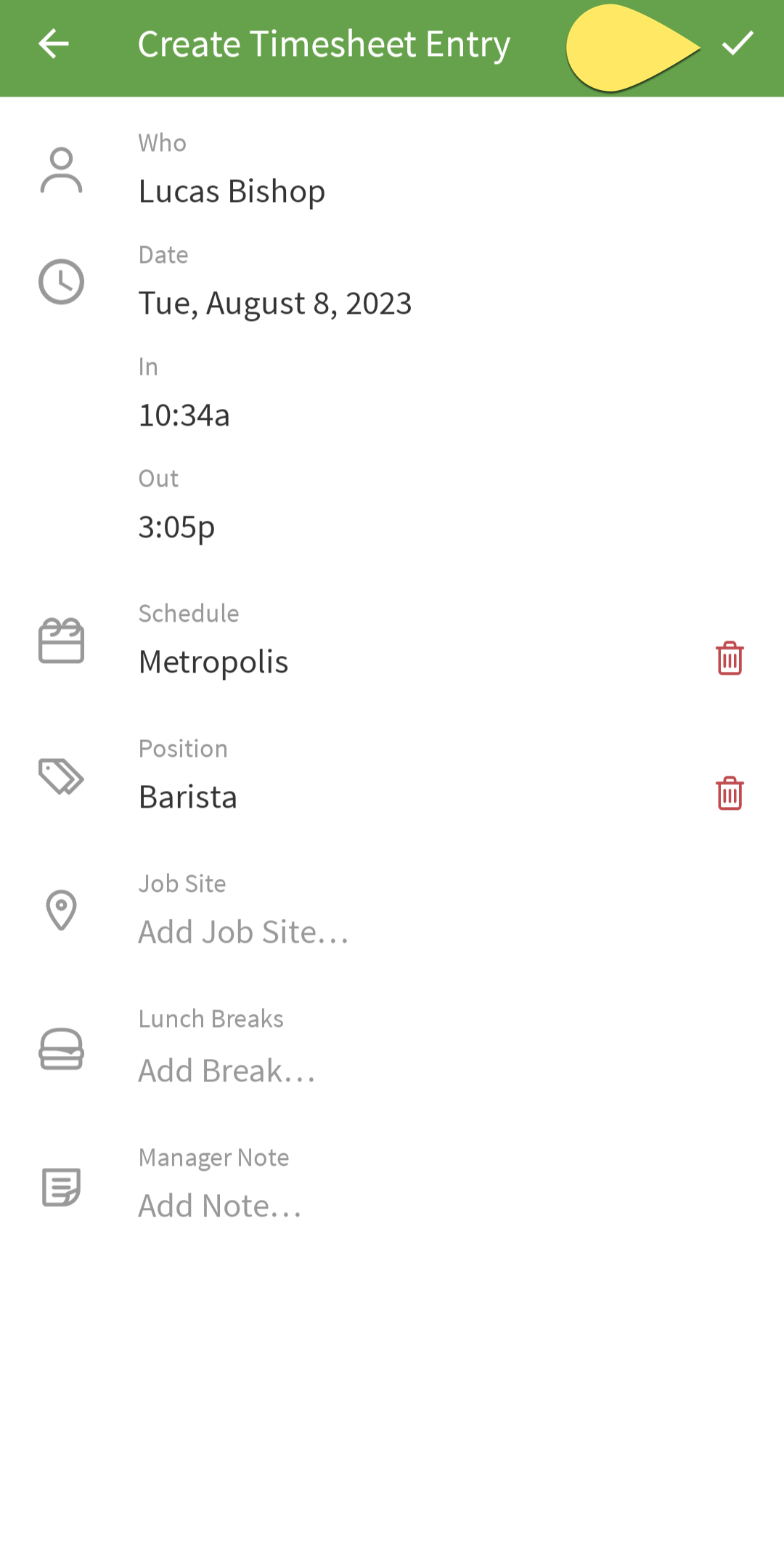Select the Barista position value
Image resolution: width=784 pixels, height=1563 pixels.
(x=188, y=796)
